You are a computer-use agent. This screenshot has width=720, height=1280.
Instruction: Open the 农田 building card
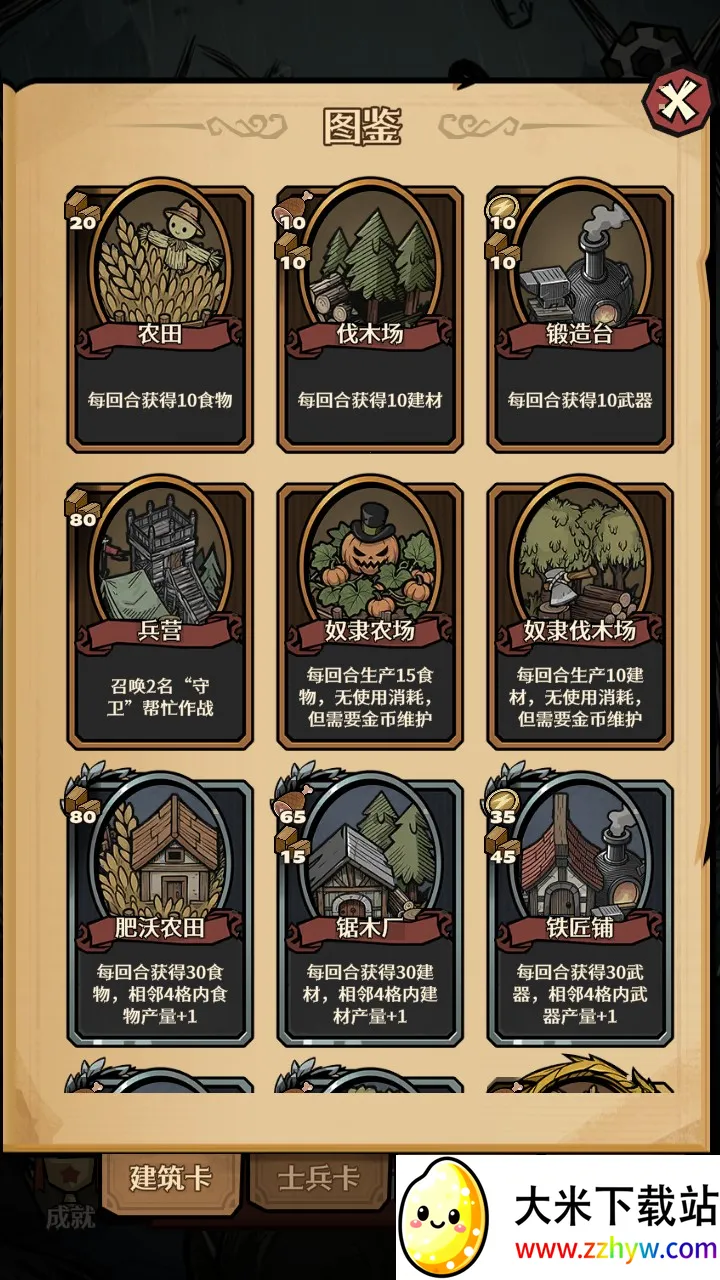coord(160,318)
